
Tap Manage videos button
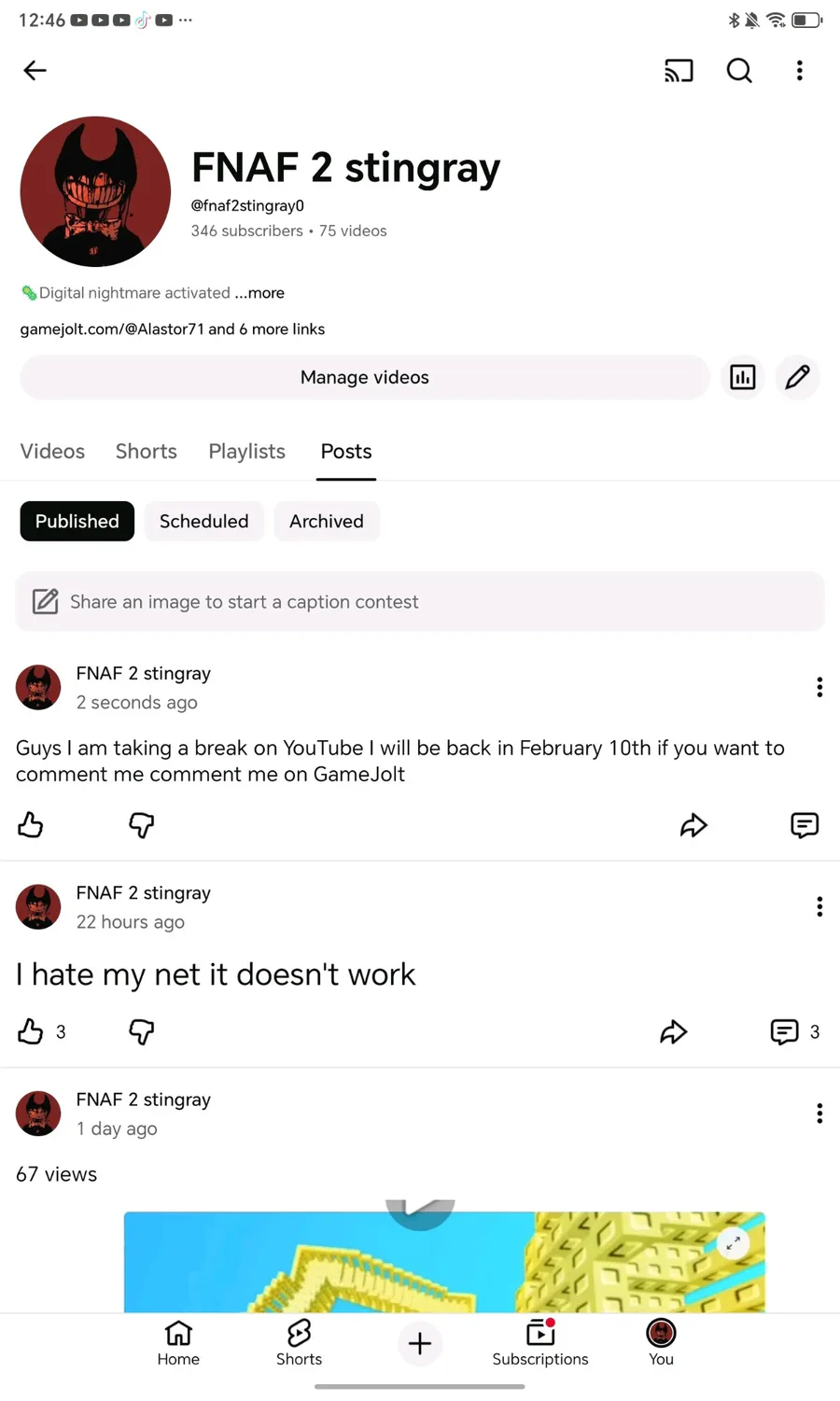pyautogui.click(x=365, y=377)
